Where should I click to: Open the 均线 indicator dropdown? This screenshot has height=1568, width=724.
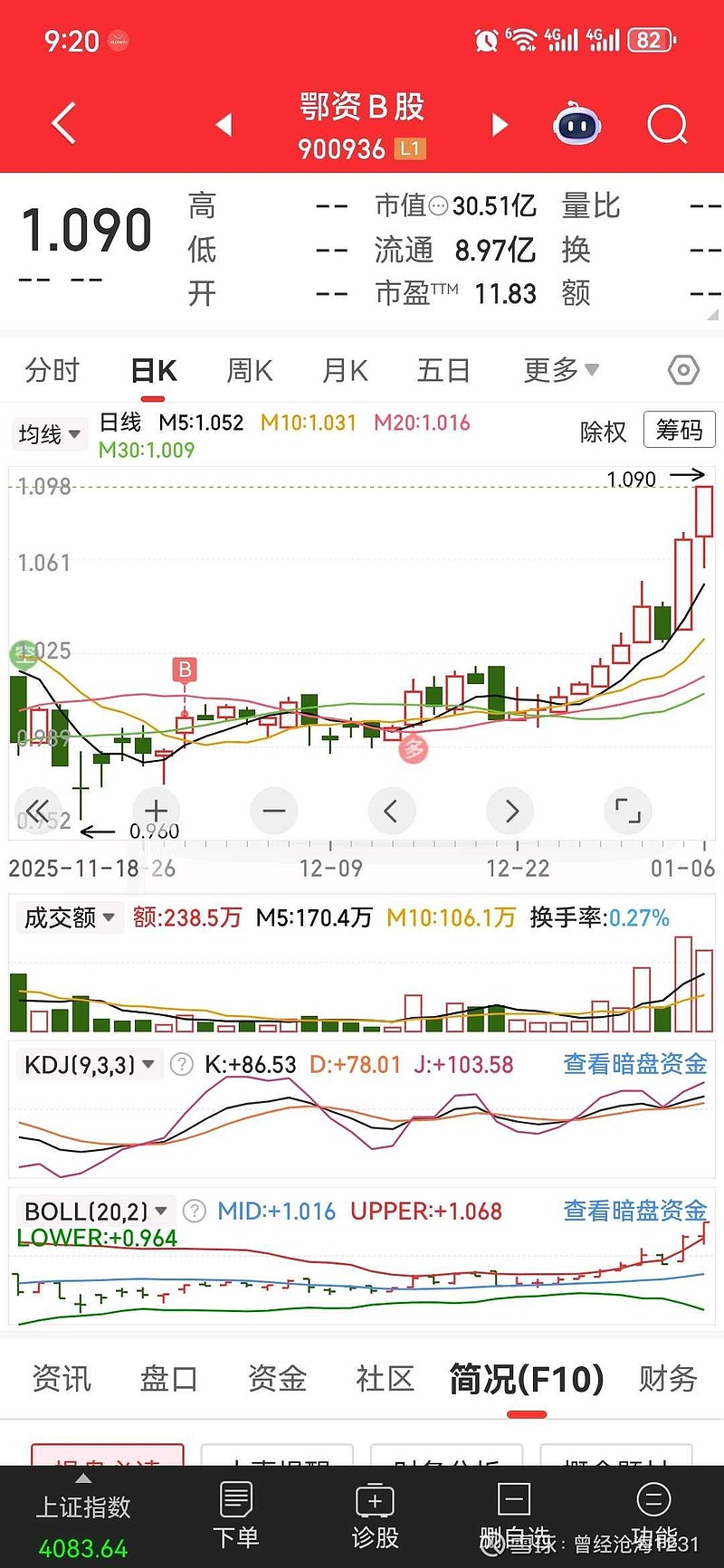coord(50,434)
